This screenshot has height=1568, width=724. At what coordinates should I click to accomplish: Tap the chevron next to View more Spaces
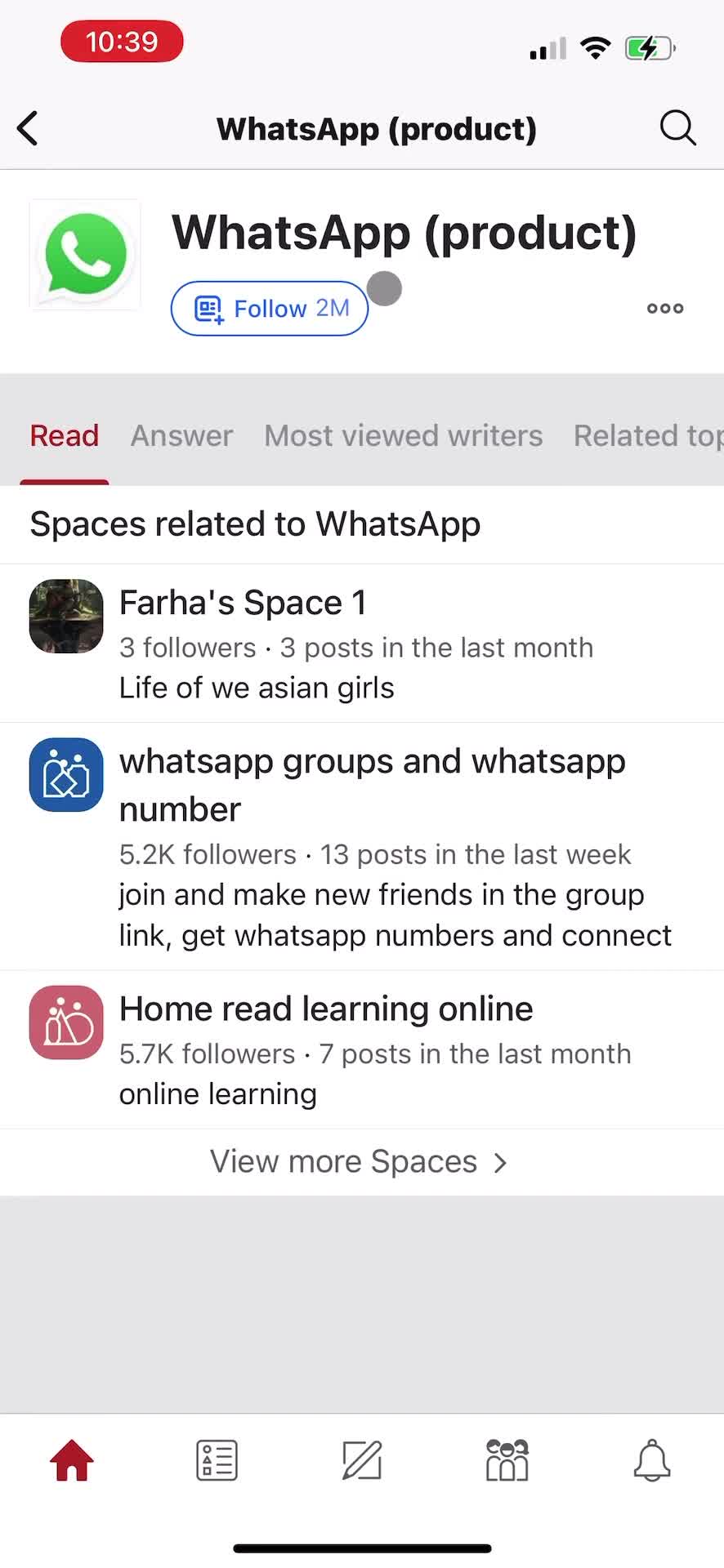coord(499,1161)
